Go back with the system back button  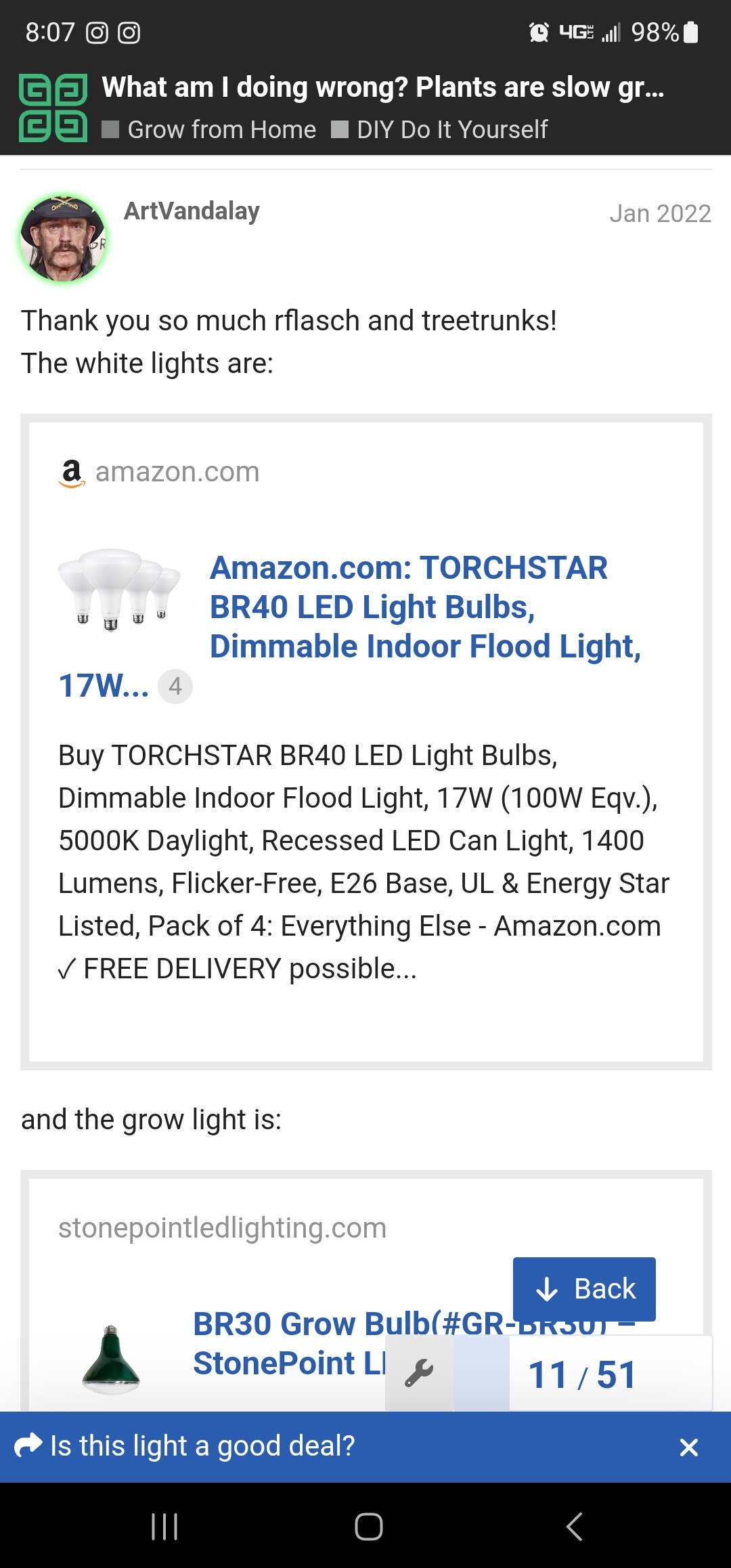(x=573, y=1527)
